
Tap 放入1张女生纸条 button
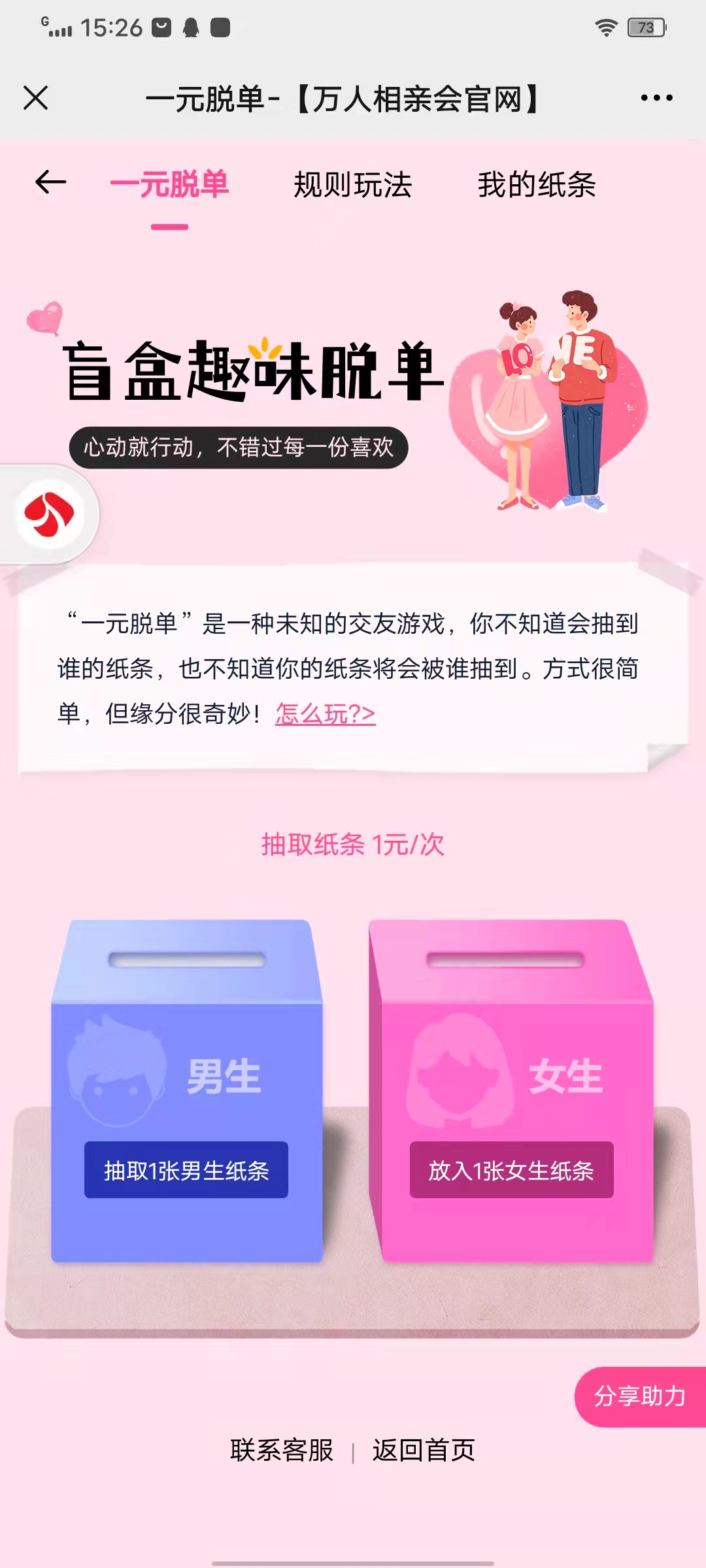tap(511, 1170)
